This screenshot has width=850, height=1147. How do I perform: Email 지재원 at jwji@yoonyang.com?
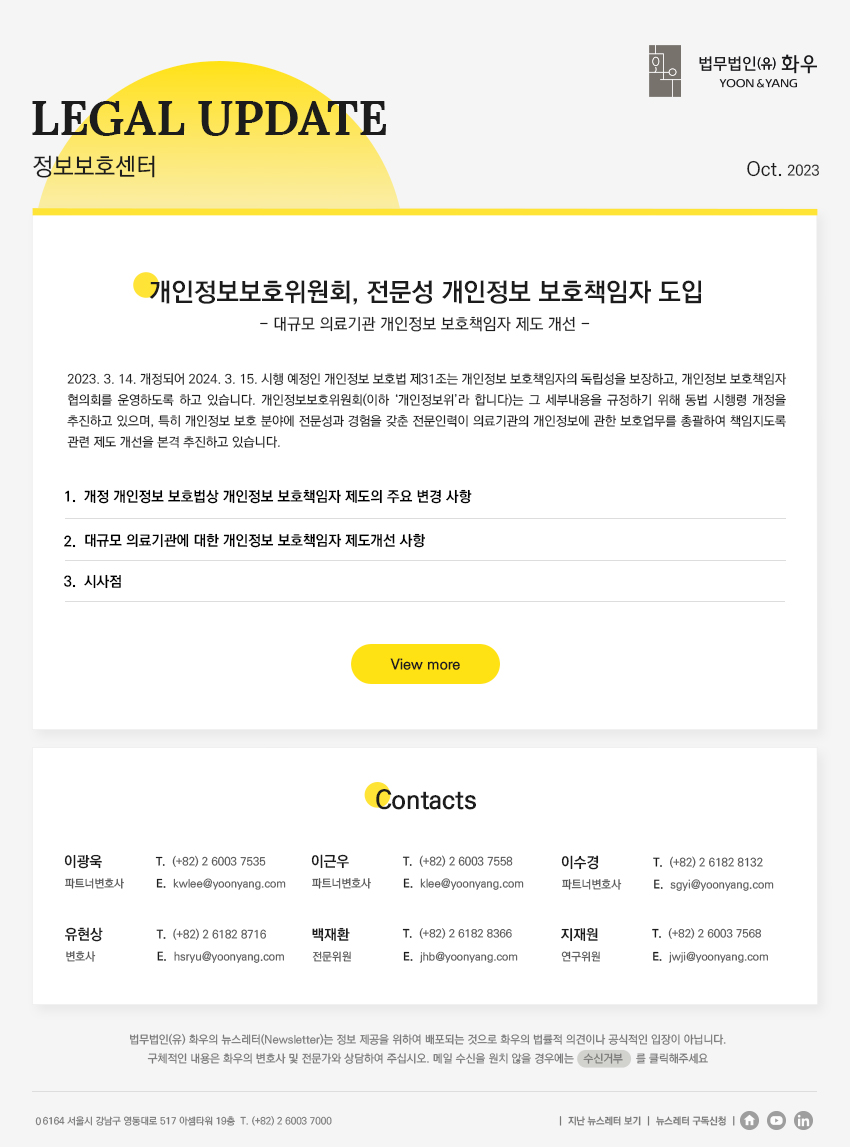[x=718, y=957]
